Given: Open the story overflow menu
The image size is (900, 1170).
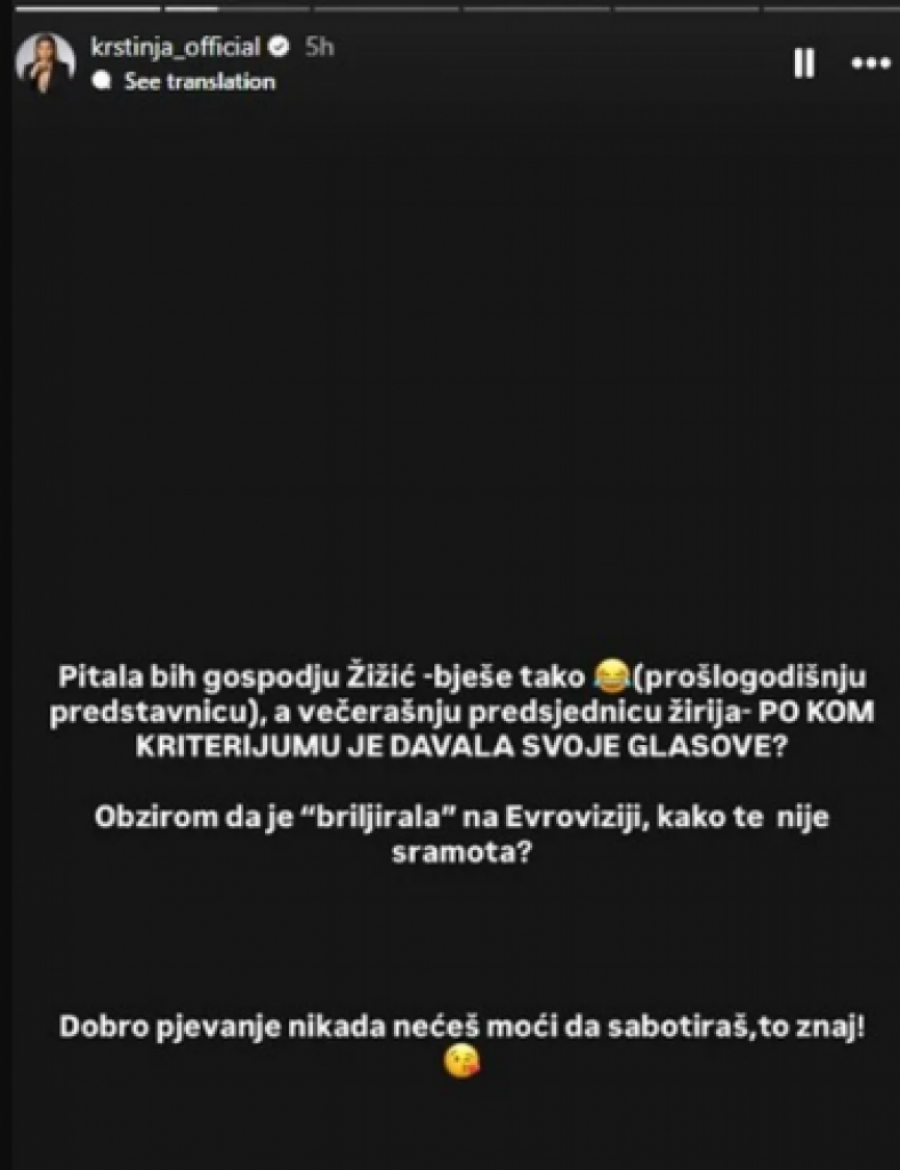Looking at the screenshot, I should pyautogui.click(x=869, y=63).
